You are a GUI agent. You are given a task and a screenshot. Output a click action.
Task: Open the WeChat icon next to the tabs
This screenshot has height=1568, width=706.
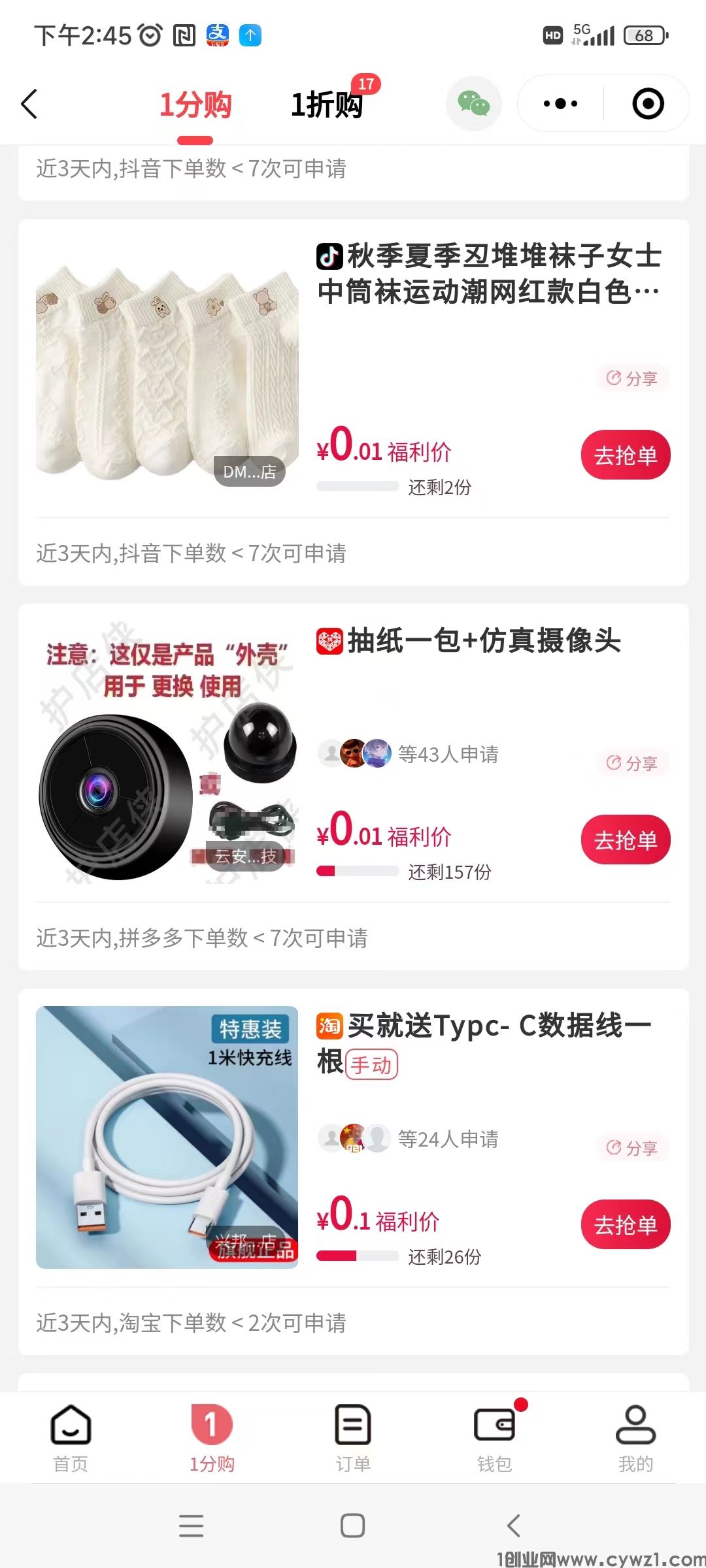[x=473, y=104]
